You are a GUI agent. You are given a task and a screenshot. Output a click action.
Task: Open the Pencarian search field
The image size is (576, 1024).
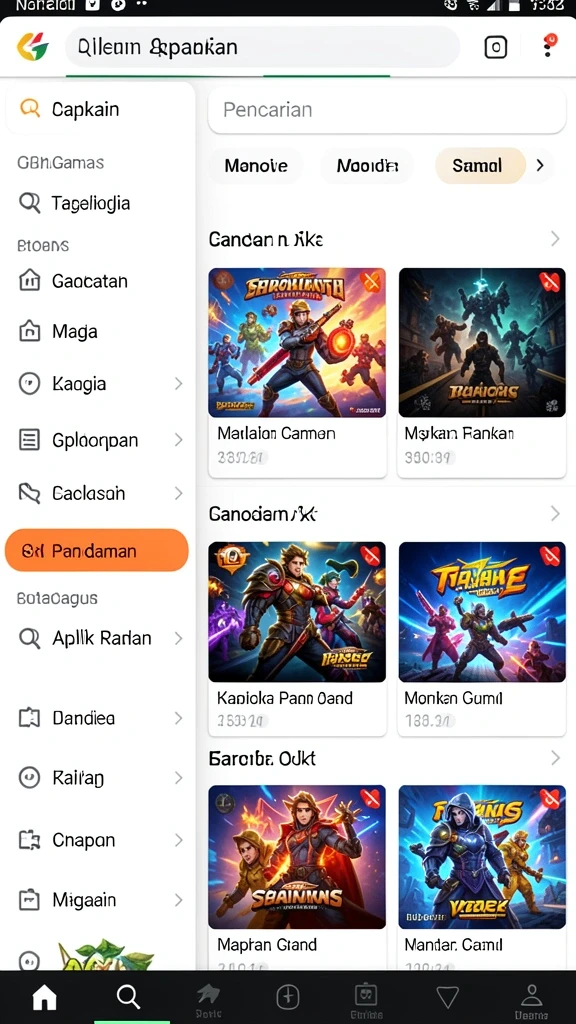(x=387, y=110)
